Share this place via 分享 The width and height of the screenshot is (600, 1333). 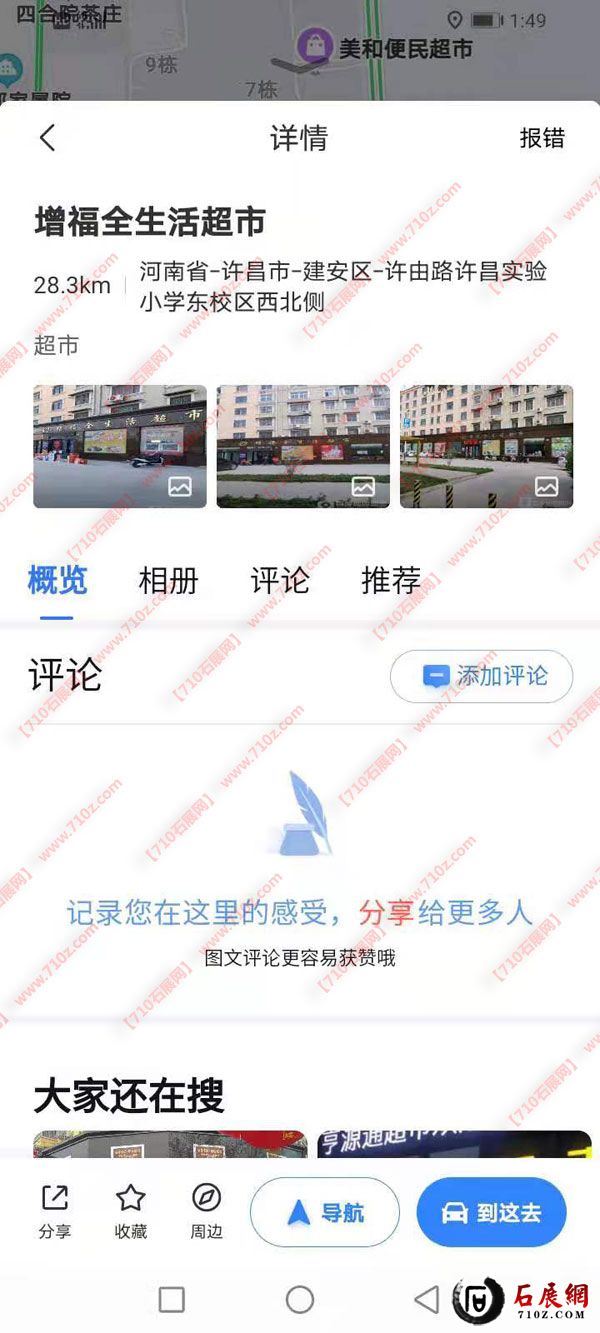click(55, 1211)
